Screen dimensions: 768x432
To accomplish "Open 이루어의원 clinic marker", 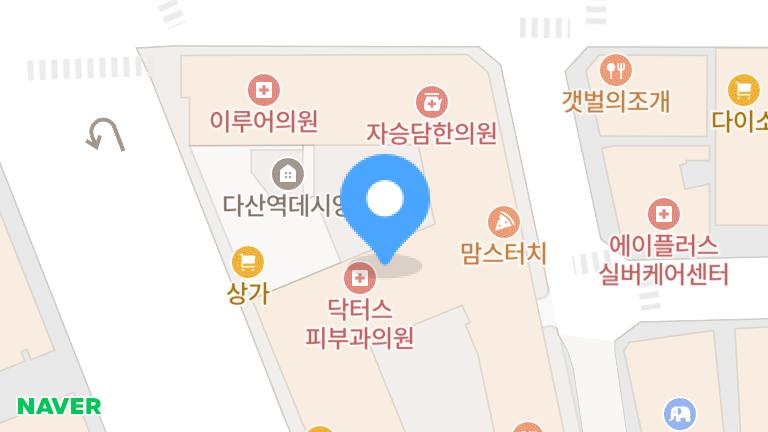I will point(264,91).
